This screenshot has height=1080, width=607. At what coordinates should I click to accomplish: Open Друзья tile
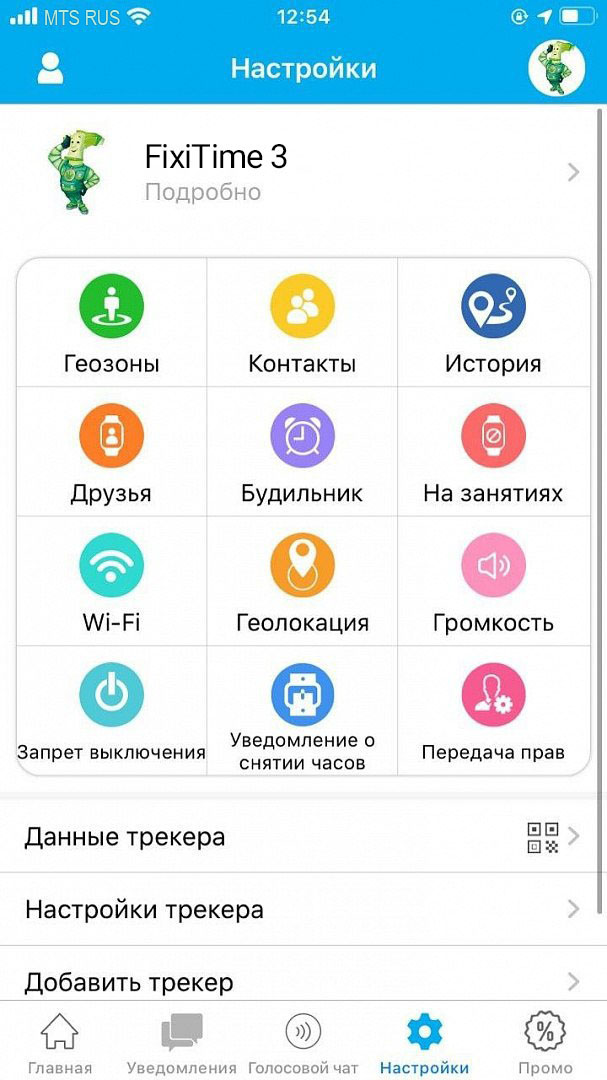coord(111,453)
